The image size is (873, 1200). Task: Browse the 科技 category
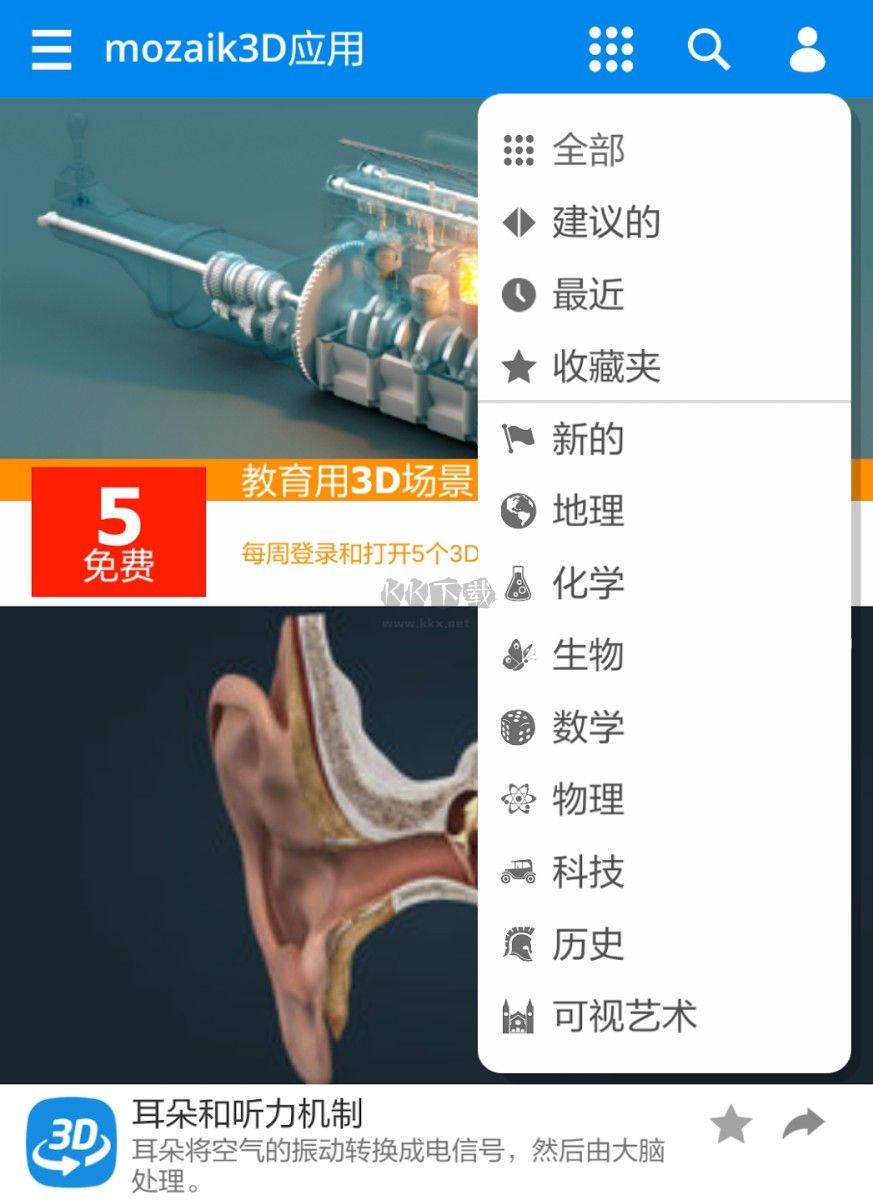(x=588, y=872)
